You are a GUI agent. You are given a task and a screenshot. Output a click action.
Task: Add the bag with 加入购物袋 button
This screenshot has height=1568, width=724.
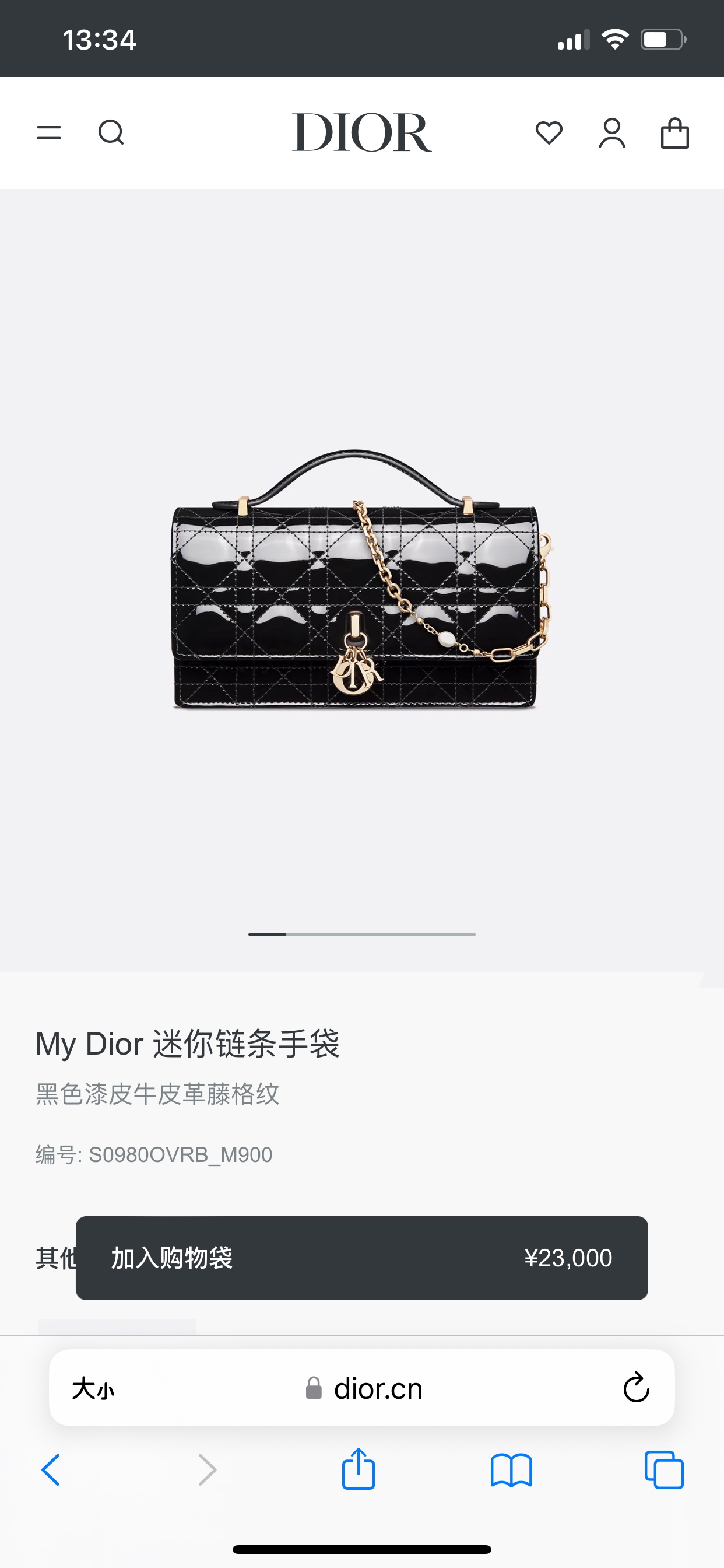coord(361,1258)
